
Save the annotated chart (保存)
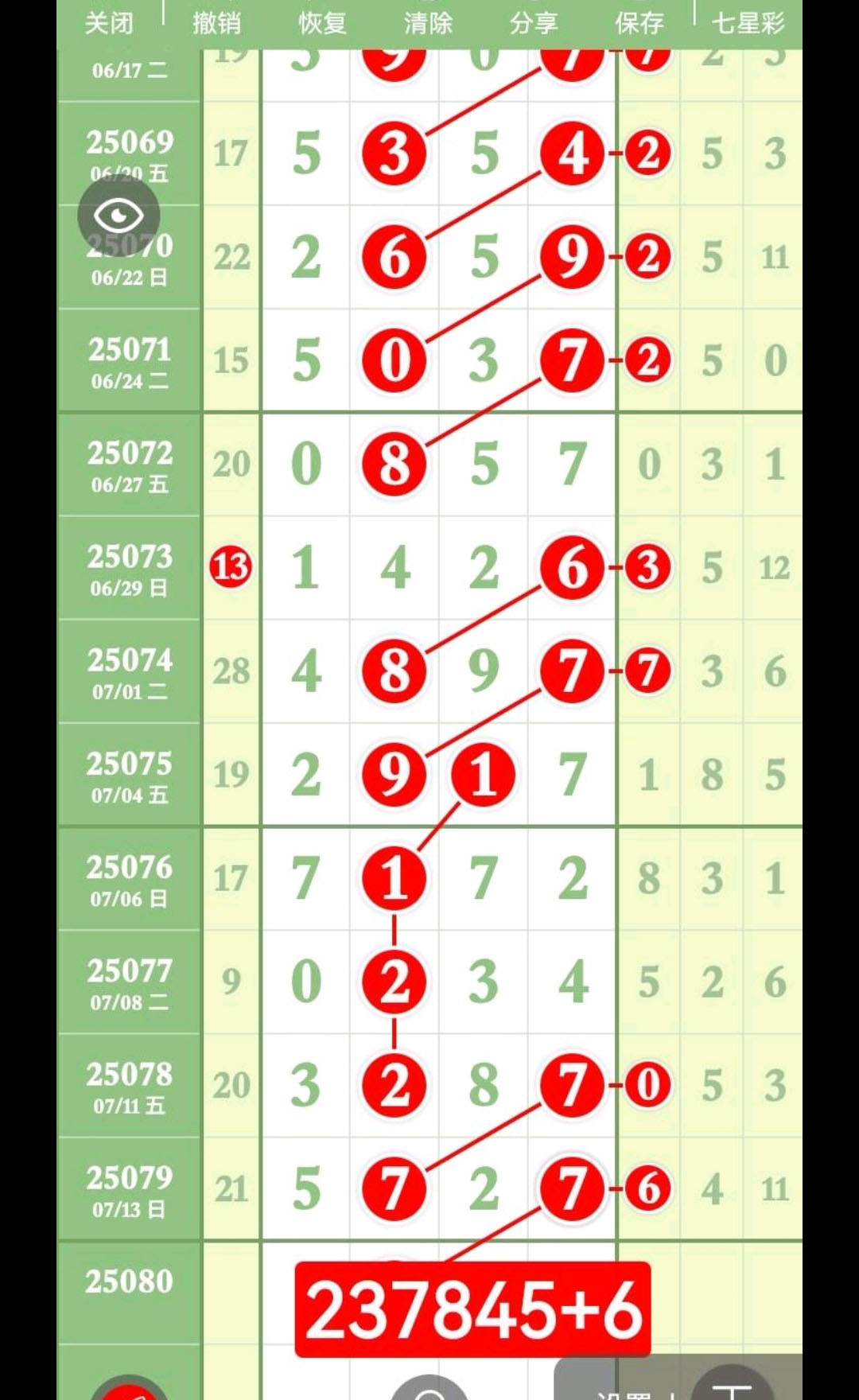click(639, 22)
